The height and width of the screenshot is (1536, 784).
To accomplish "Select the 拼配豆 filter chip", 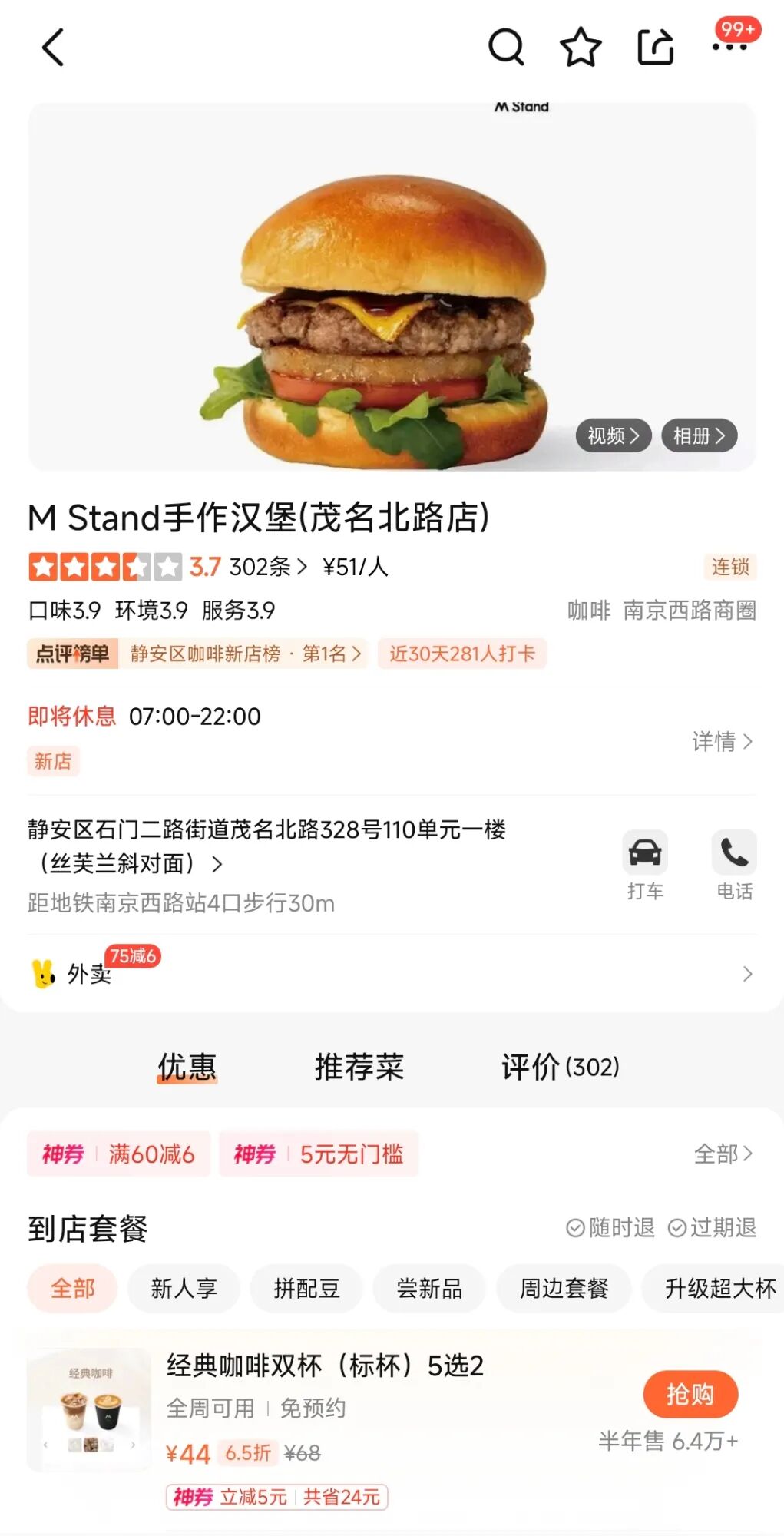I will coord(307,1288).
